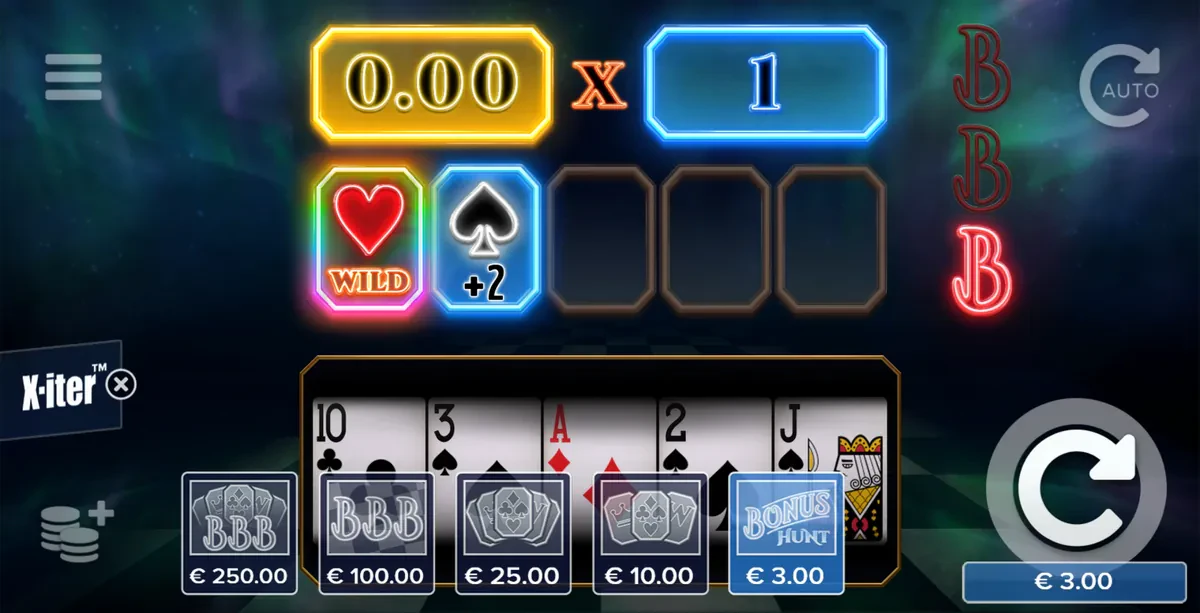This screenshot has width=1200, height=613.
Task: Open the €3.00 bet selector
Action: (x=1074, y=581)
